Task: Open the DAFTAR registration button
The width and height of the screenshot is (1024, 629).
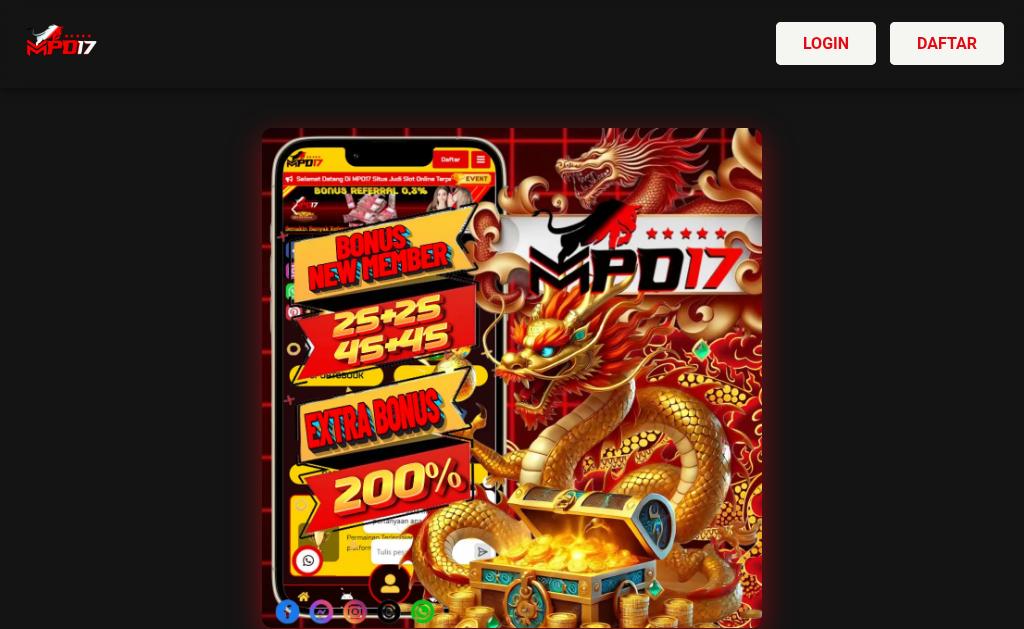Action: pos(946,44)
